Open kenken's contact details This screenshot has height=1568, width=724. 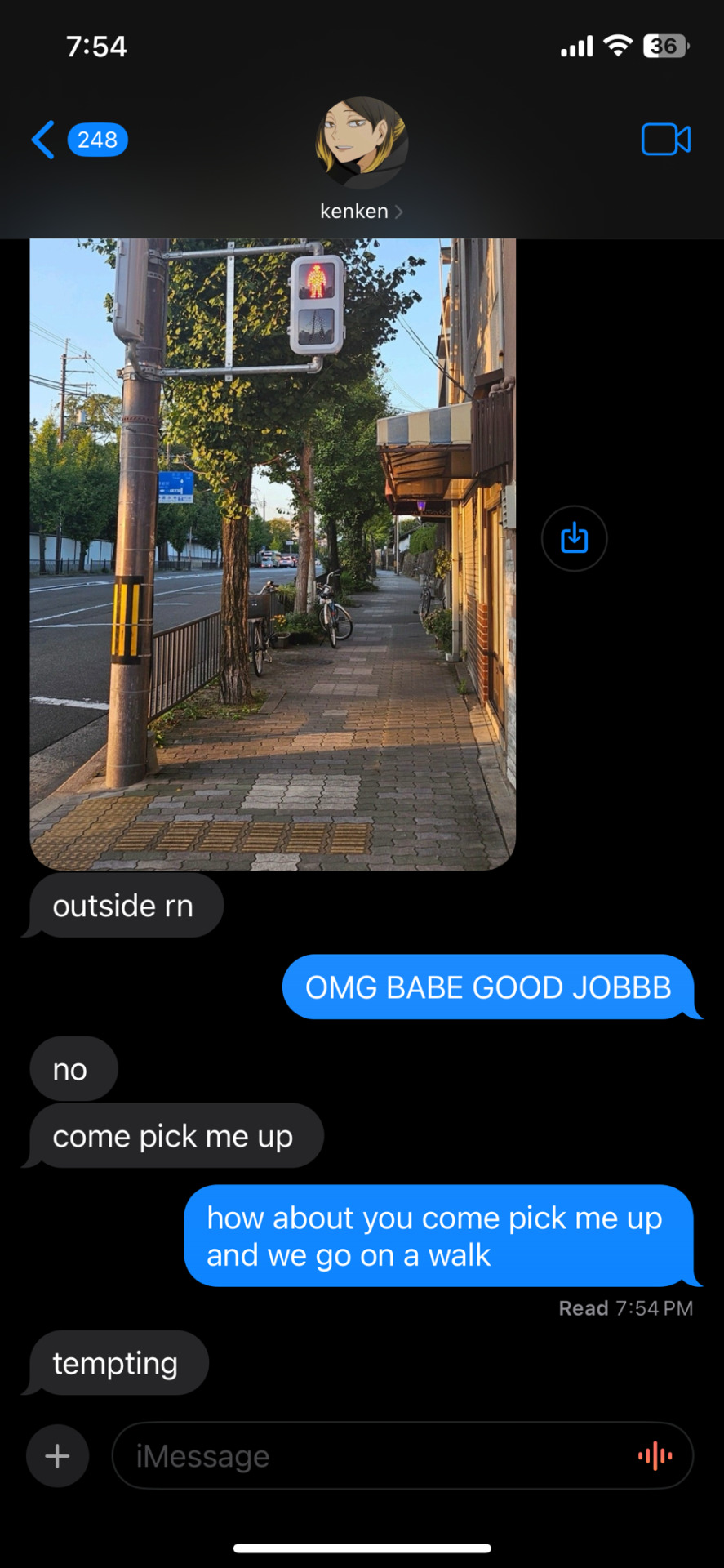point(361,211)
